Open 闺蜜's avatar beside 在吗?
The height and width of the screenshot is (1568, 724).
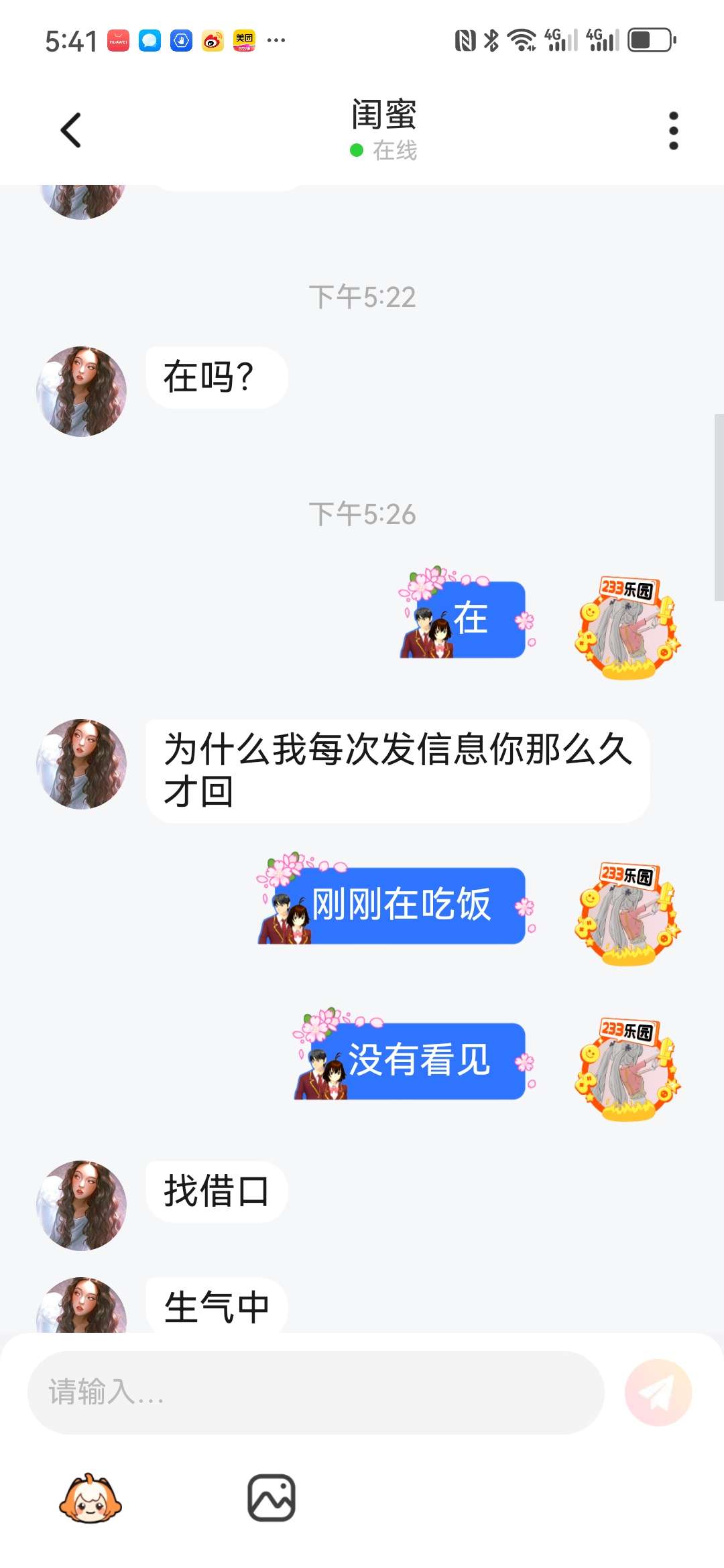[x=81, y=391]
